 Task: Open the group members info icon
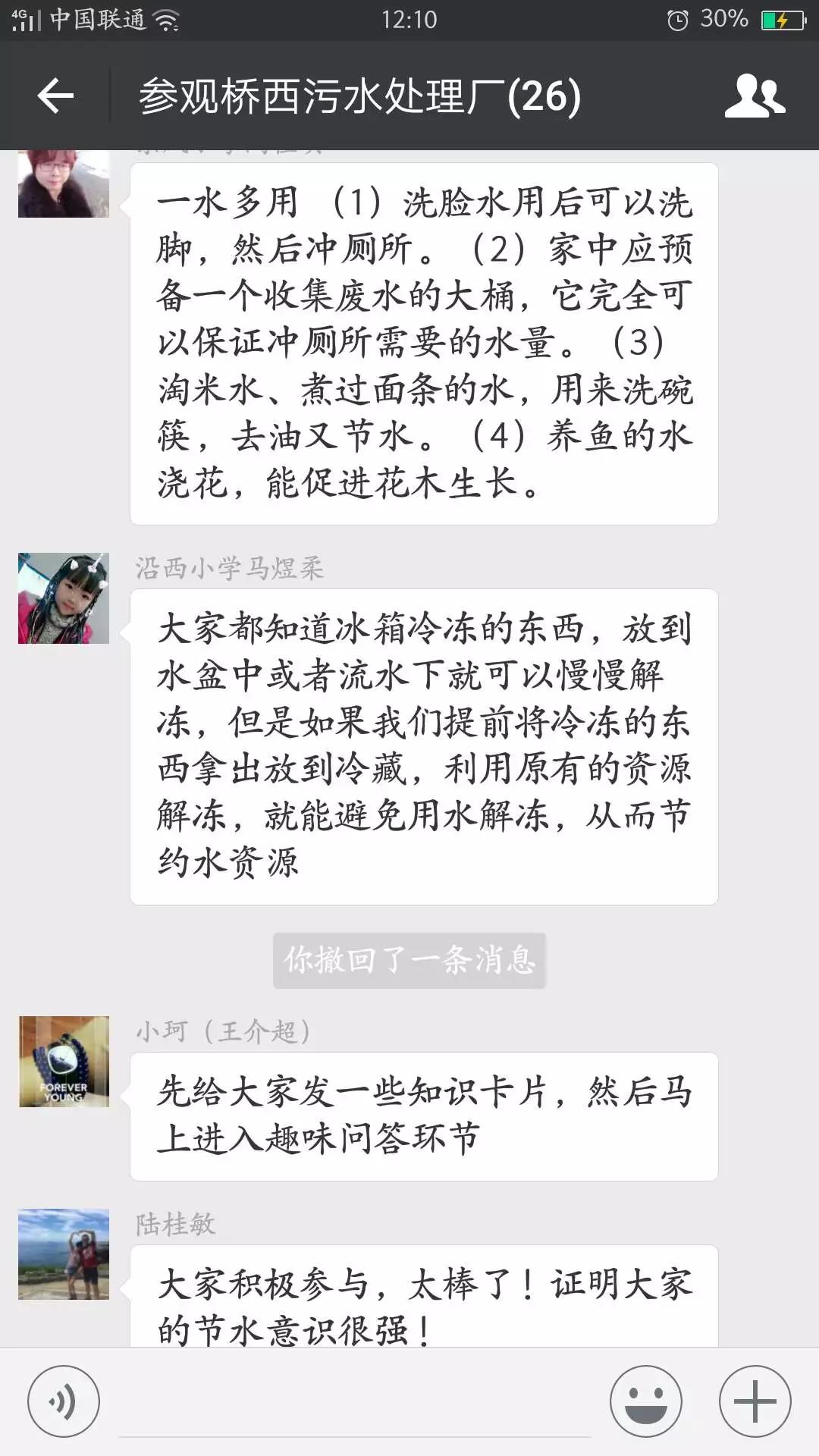pos(755,96)
